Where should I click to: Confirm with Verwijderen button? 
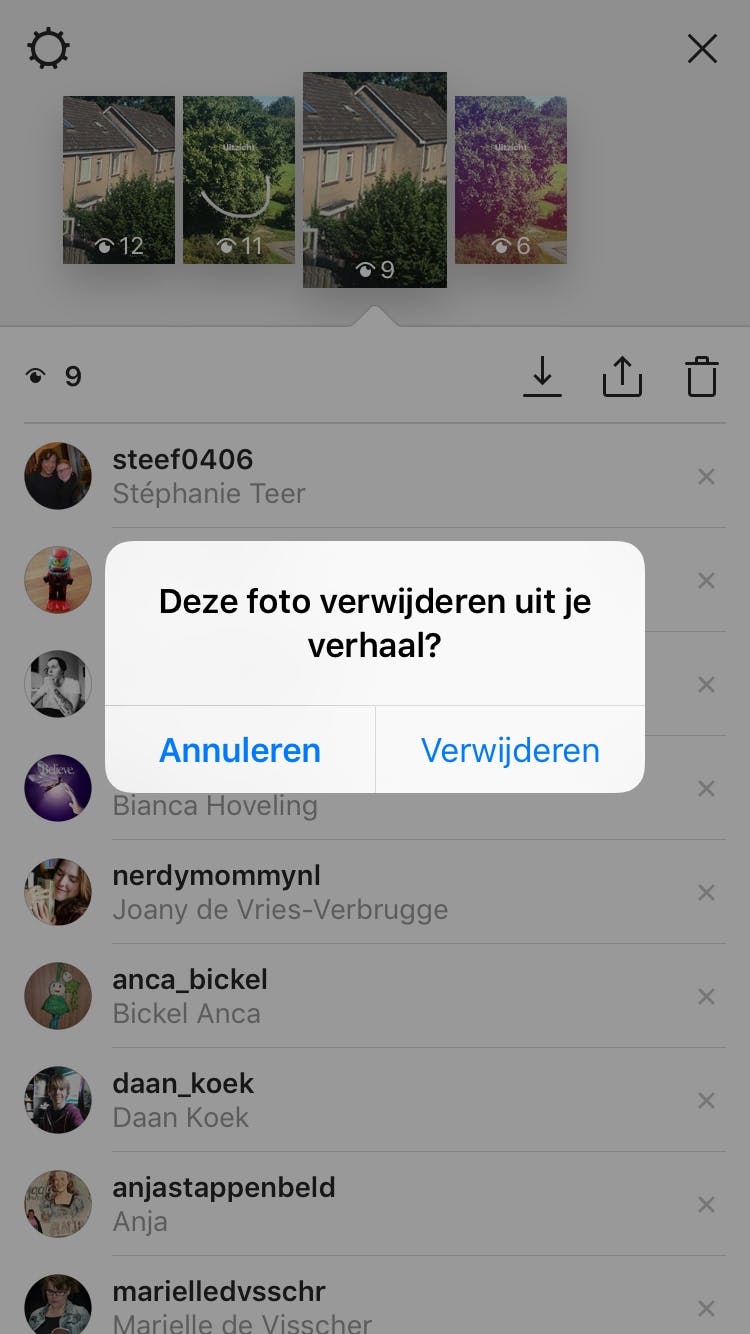click(x=510, y=750)
